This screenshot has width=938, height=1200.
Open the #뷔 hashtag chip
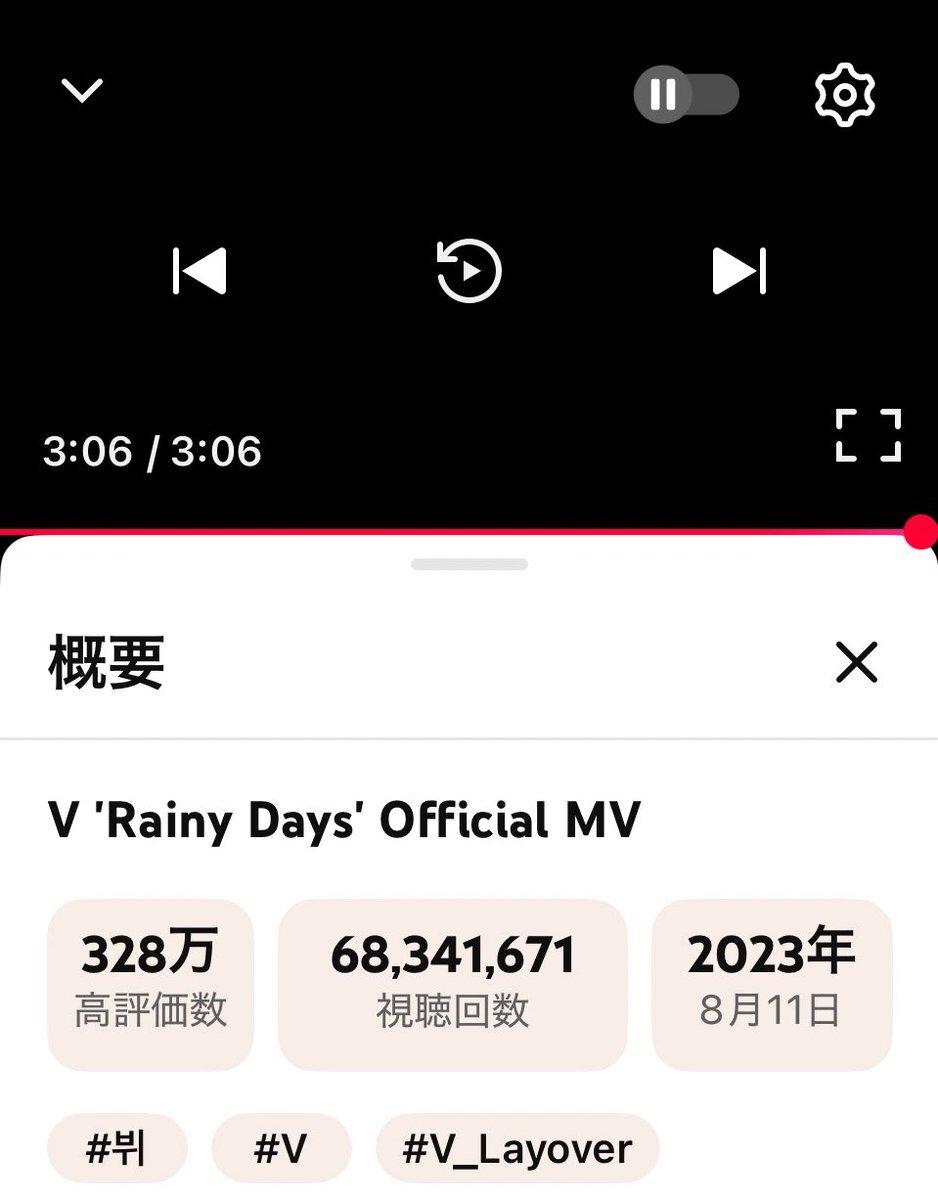tap(116, 1149)
